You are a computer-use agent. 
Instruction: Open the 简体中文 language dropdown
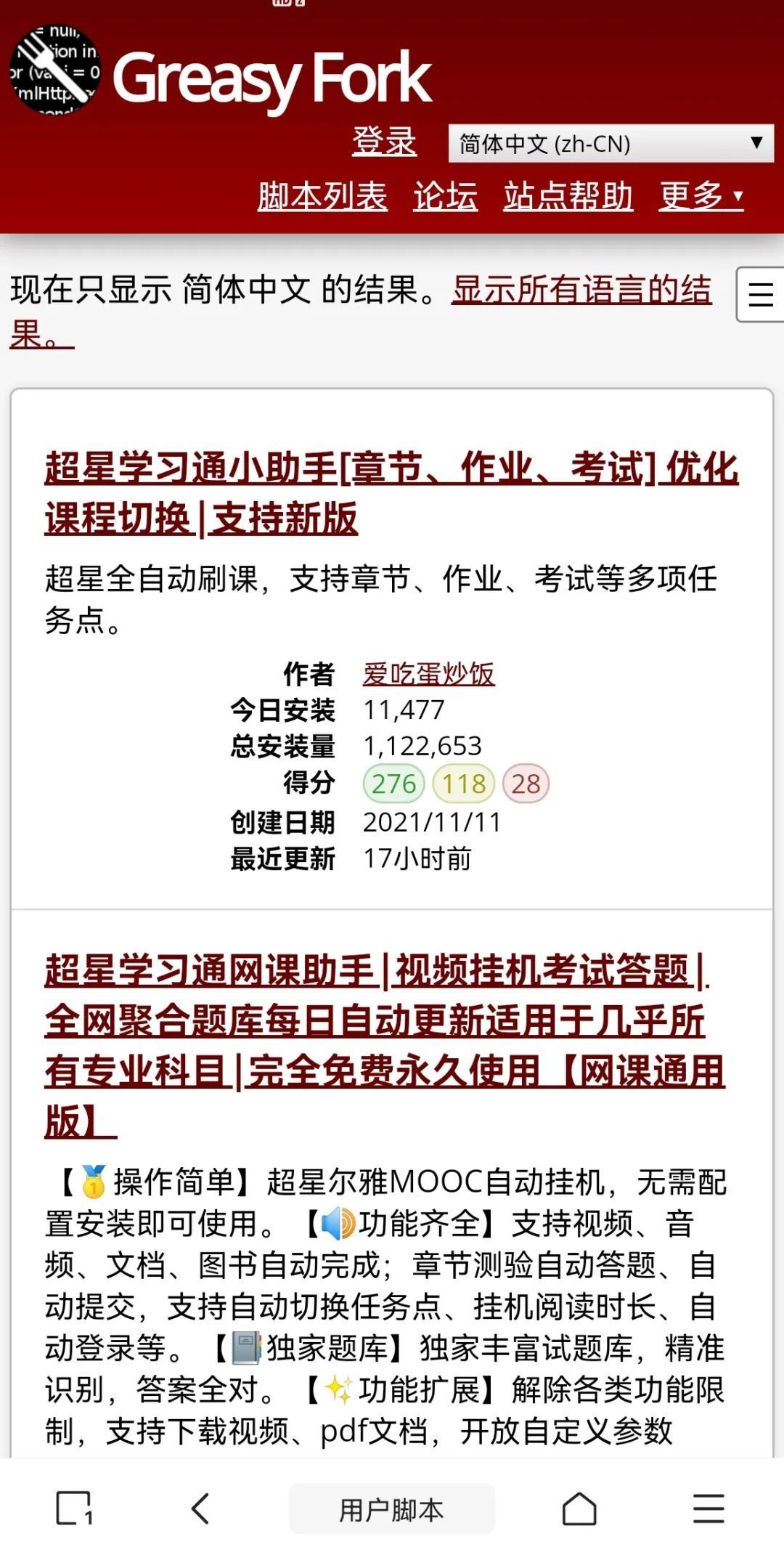611,144
